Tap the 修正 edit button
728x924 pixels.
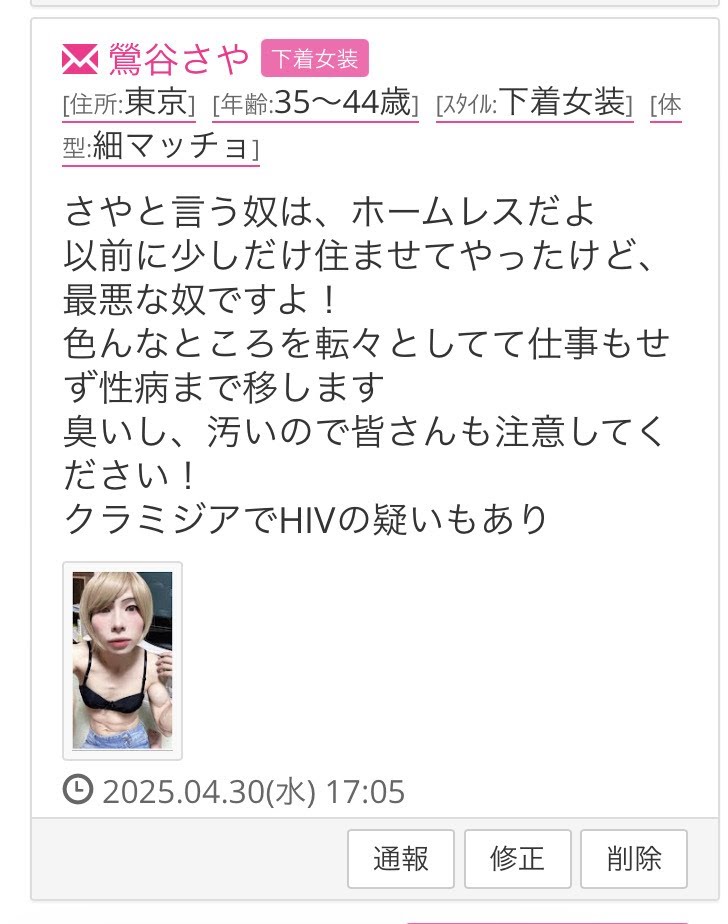point(517,858)
